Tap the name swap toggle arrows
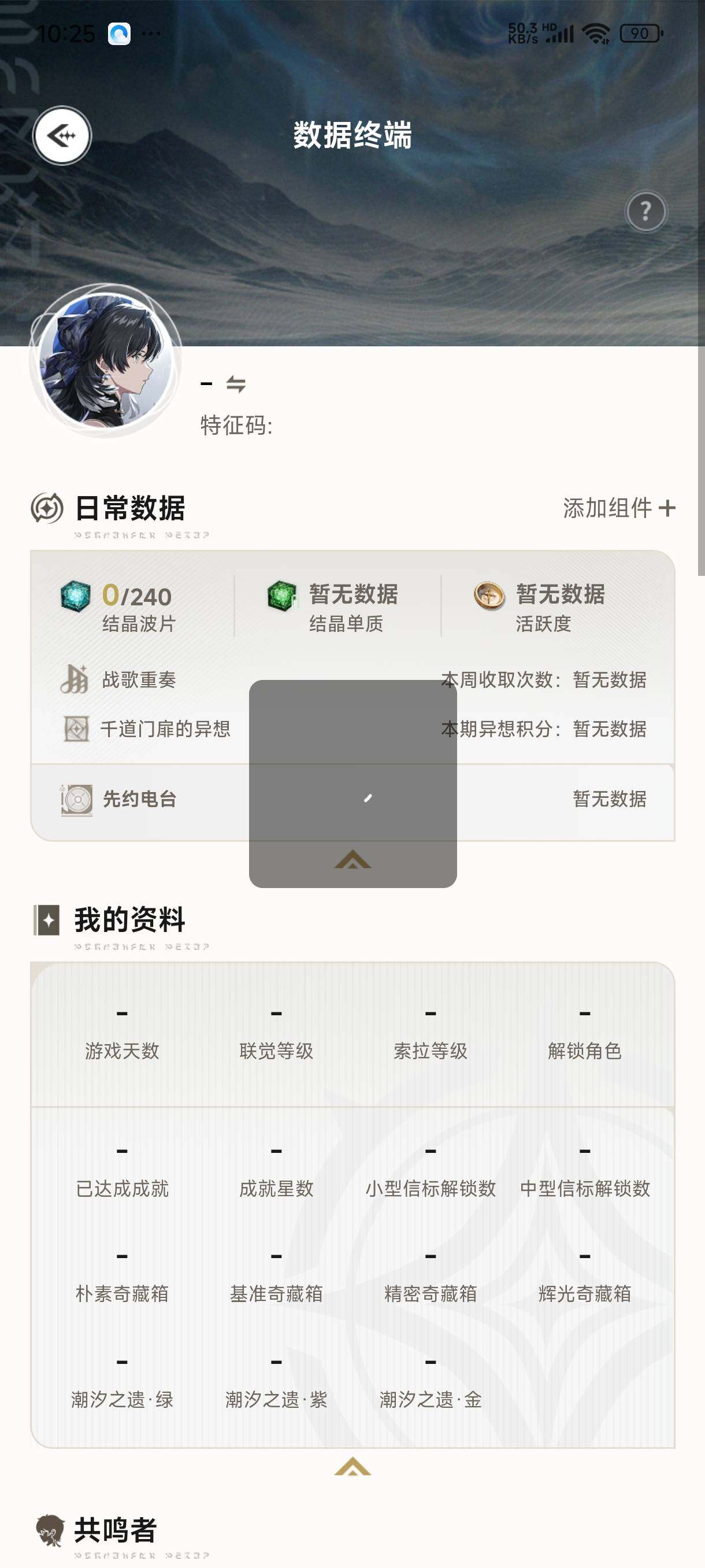This screenshot has width=705, height=1568. click(236, 384)
